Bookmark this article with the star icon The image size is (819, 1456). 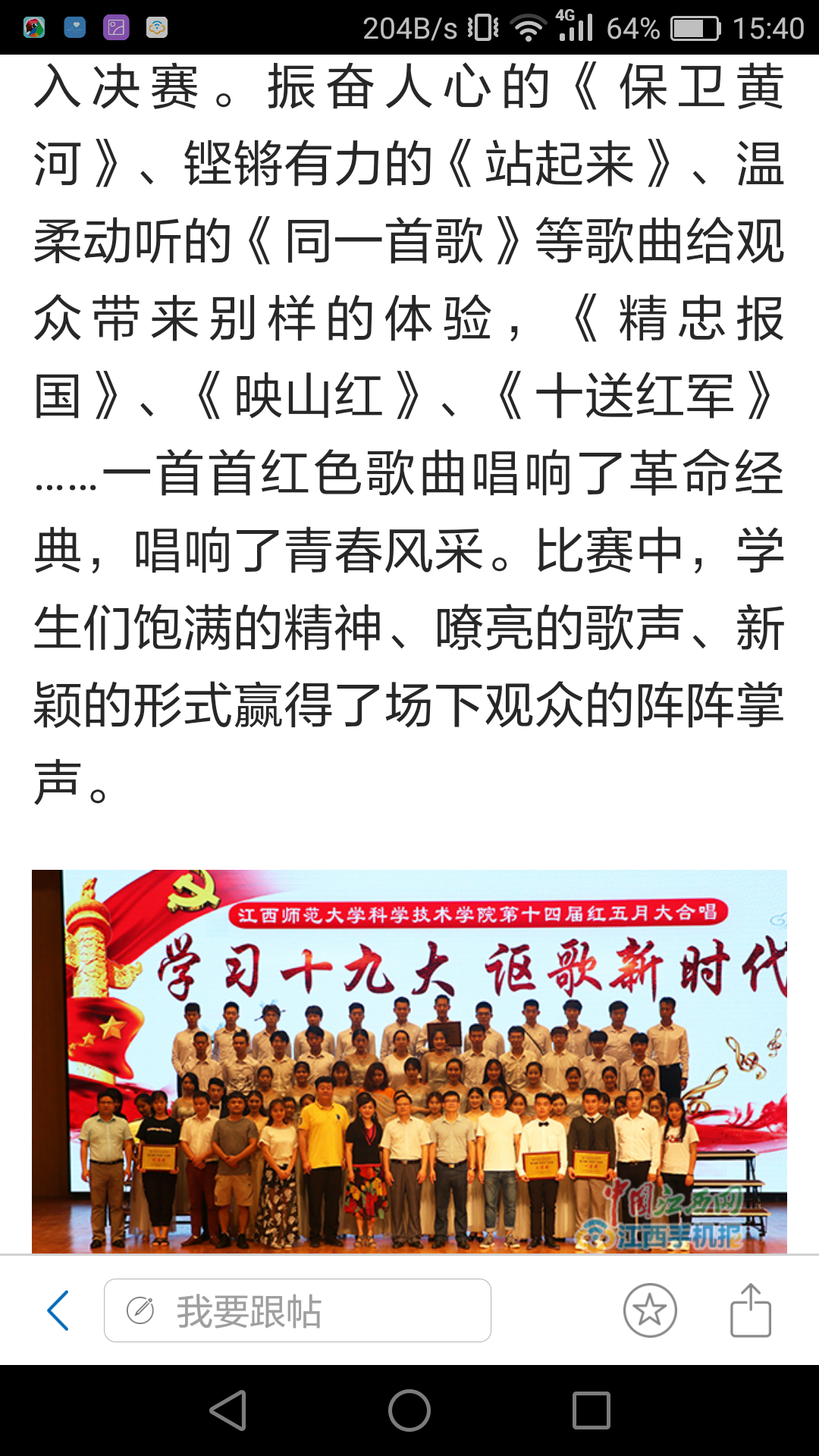pyautogui.click(x=650, y=1310)
